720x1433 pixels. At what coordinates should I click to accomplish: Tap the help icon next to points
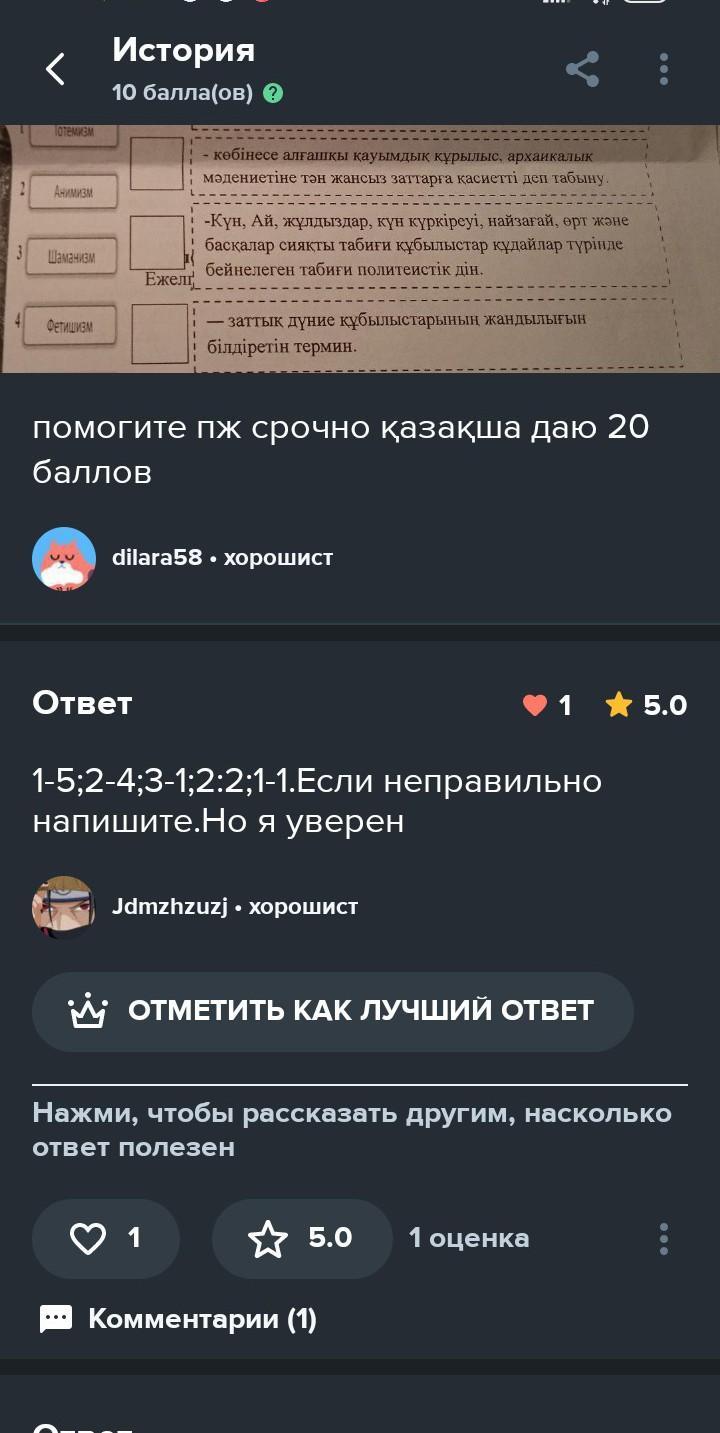pos(273,93)
